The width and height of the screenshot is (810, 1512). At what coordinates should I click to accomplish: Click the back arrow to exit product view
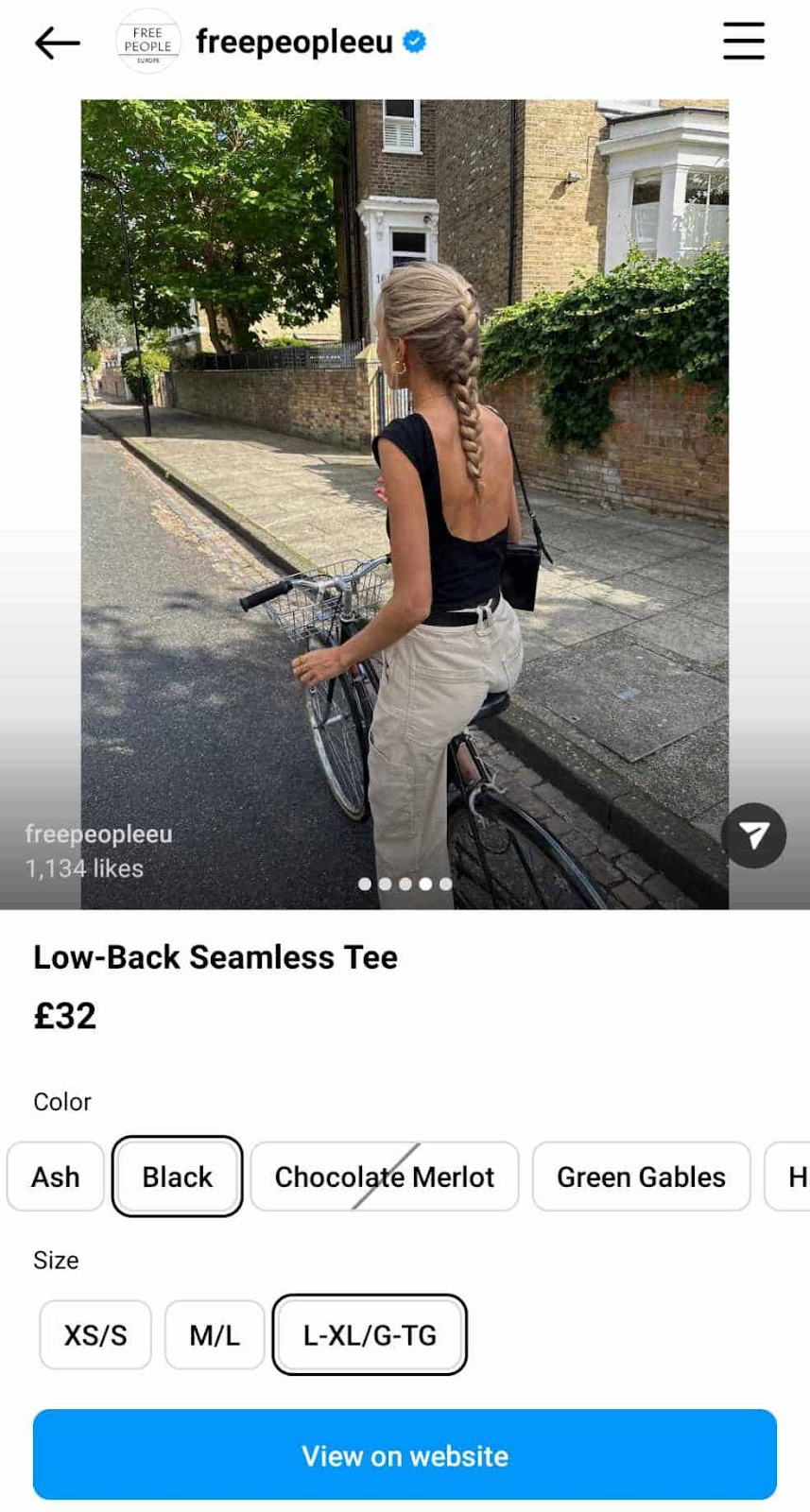(x=56, y=42)
